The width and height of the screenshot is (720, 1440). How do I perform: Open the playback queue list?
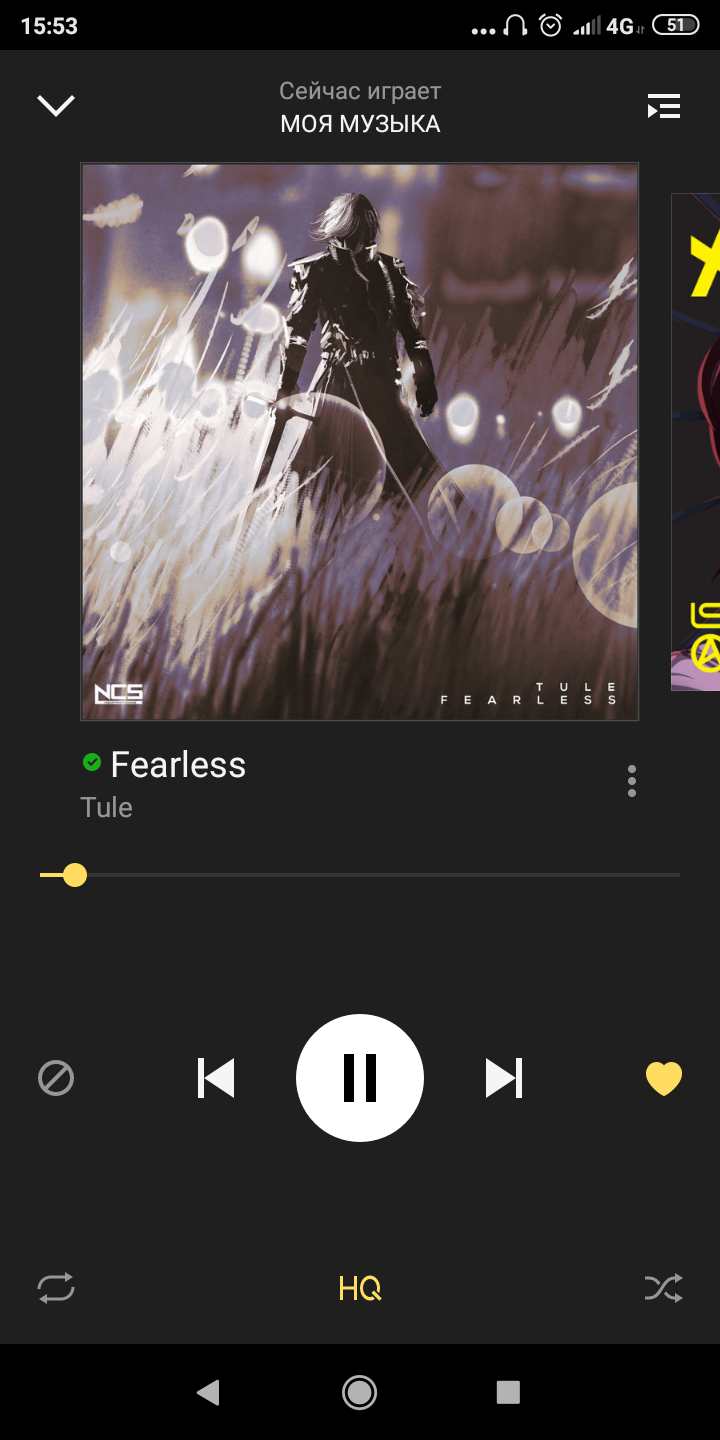coord(664,106)
